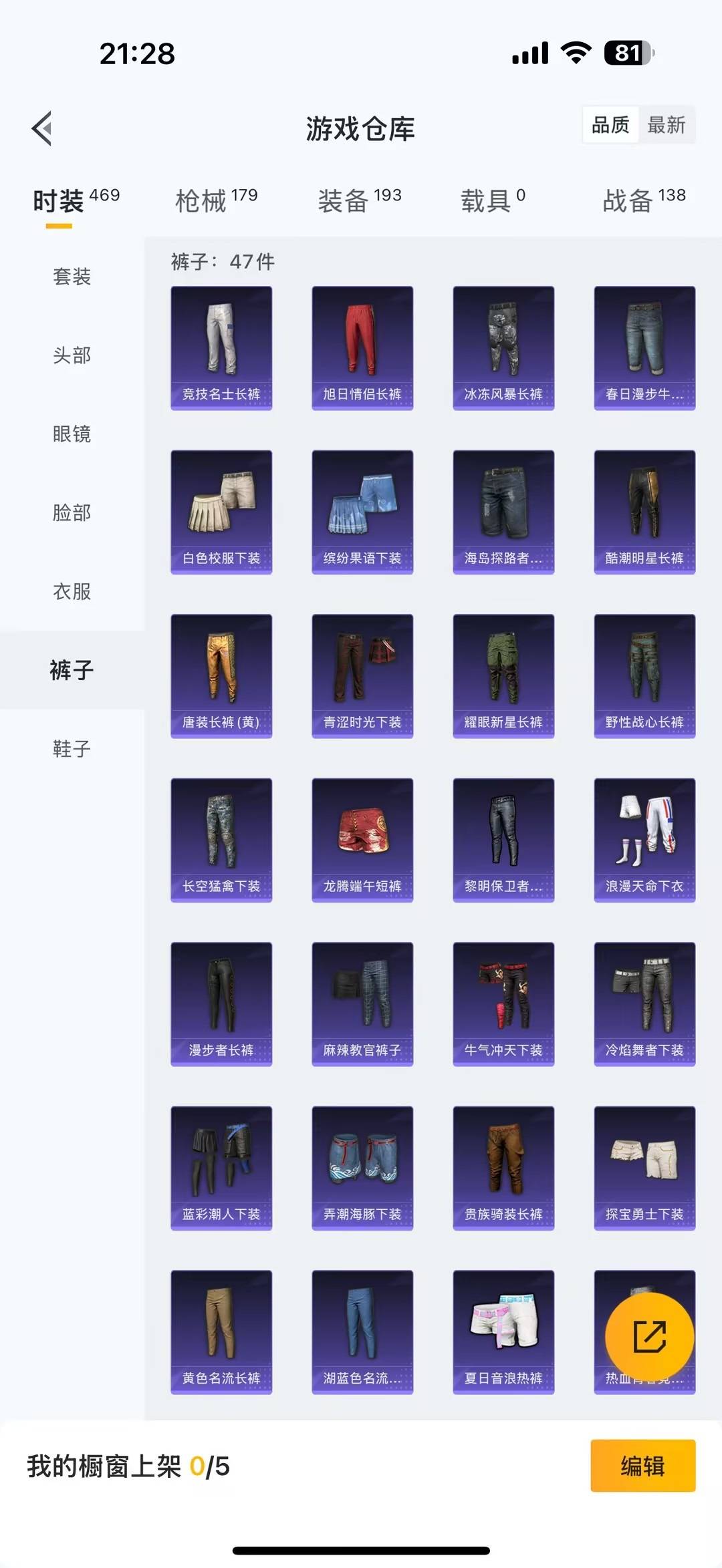
Task: Click the Wi-Fi icon in status bar
Action: pyautogui.click(x=576, y=52)
